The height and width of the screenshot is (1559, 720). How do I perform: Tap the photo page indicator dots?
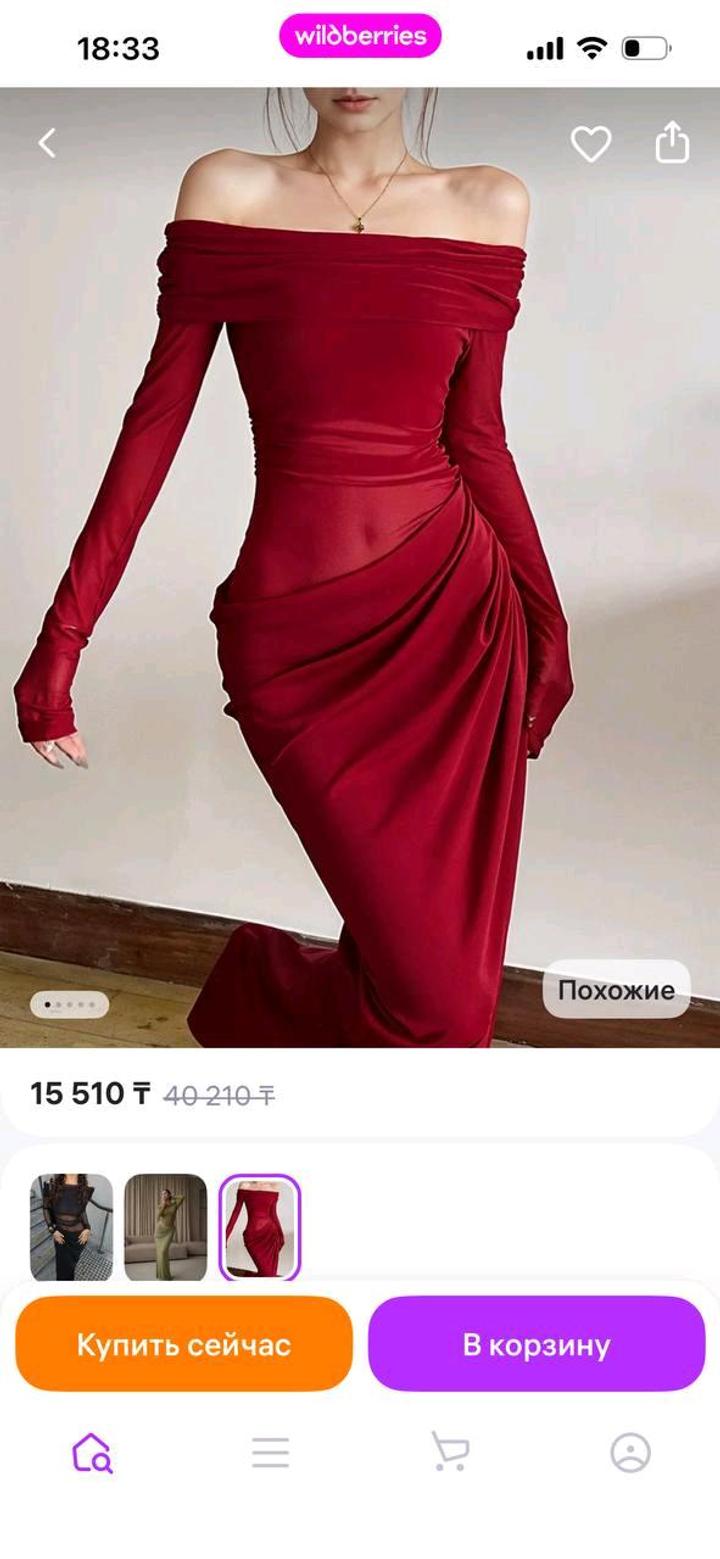(69, 1004)
